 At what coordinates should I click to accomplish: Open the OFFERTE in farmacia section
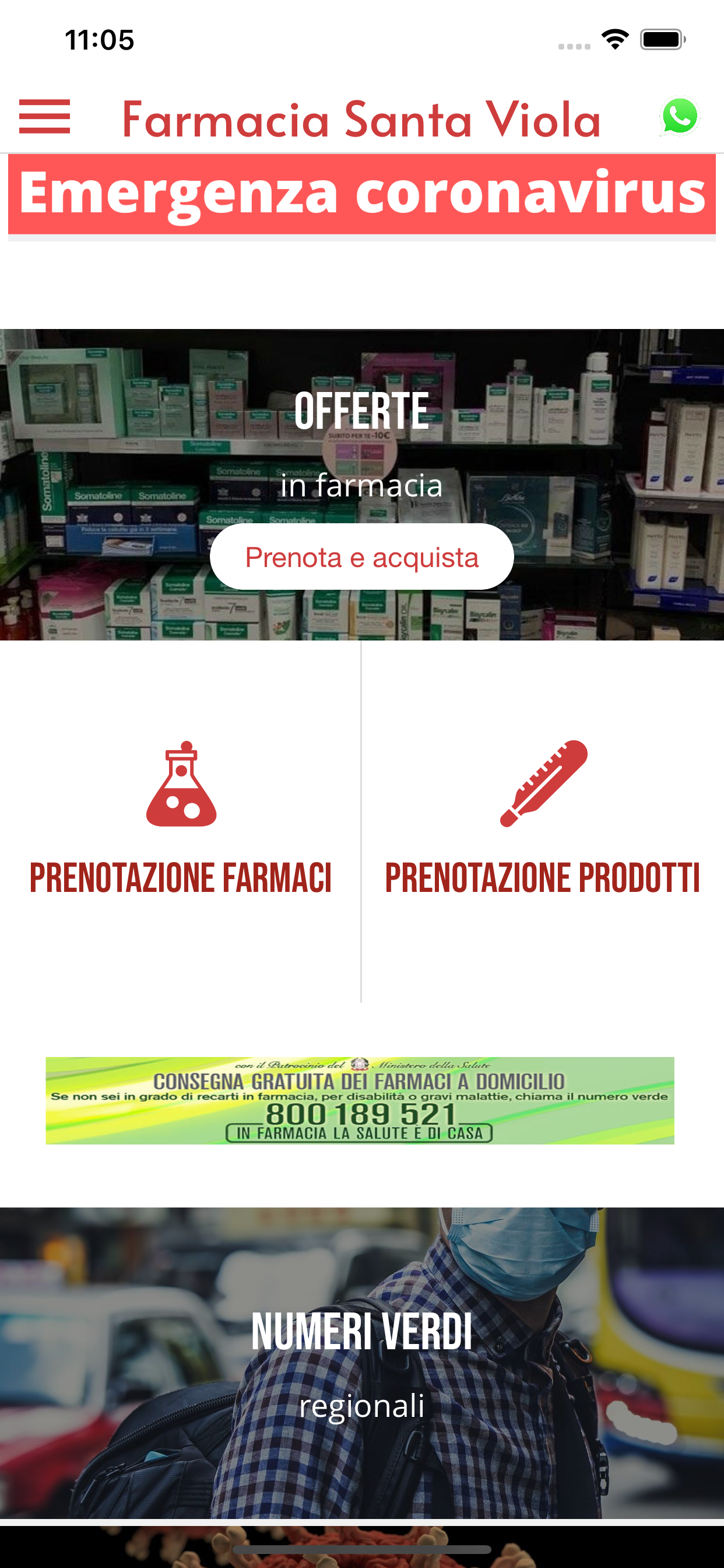point(361,411)
